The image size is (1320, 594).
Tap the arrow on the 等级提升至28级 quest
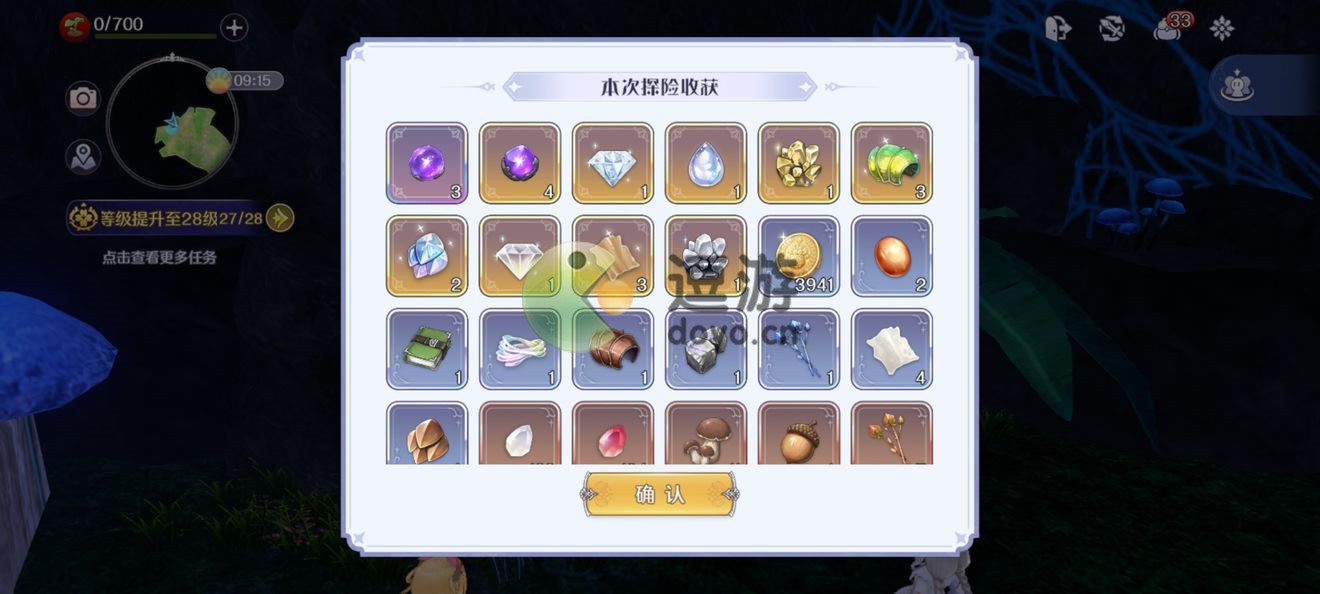(x=281, y=217)
